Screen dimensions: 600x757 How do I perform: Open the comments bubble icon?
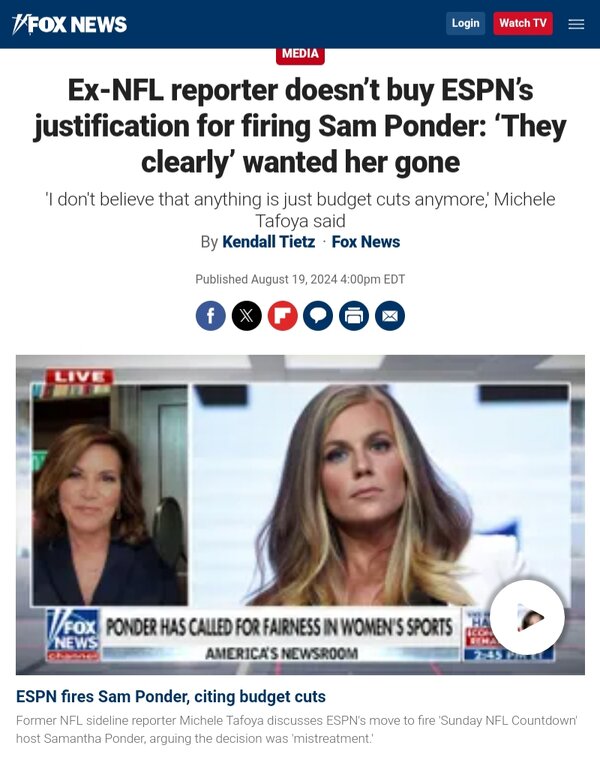(318, 316)
